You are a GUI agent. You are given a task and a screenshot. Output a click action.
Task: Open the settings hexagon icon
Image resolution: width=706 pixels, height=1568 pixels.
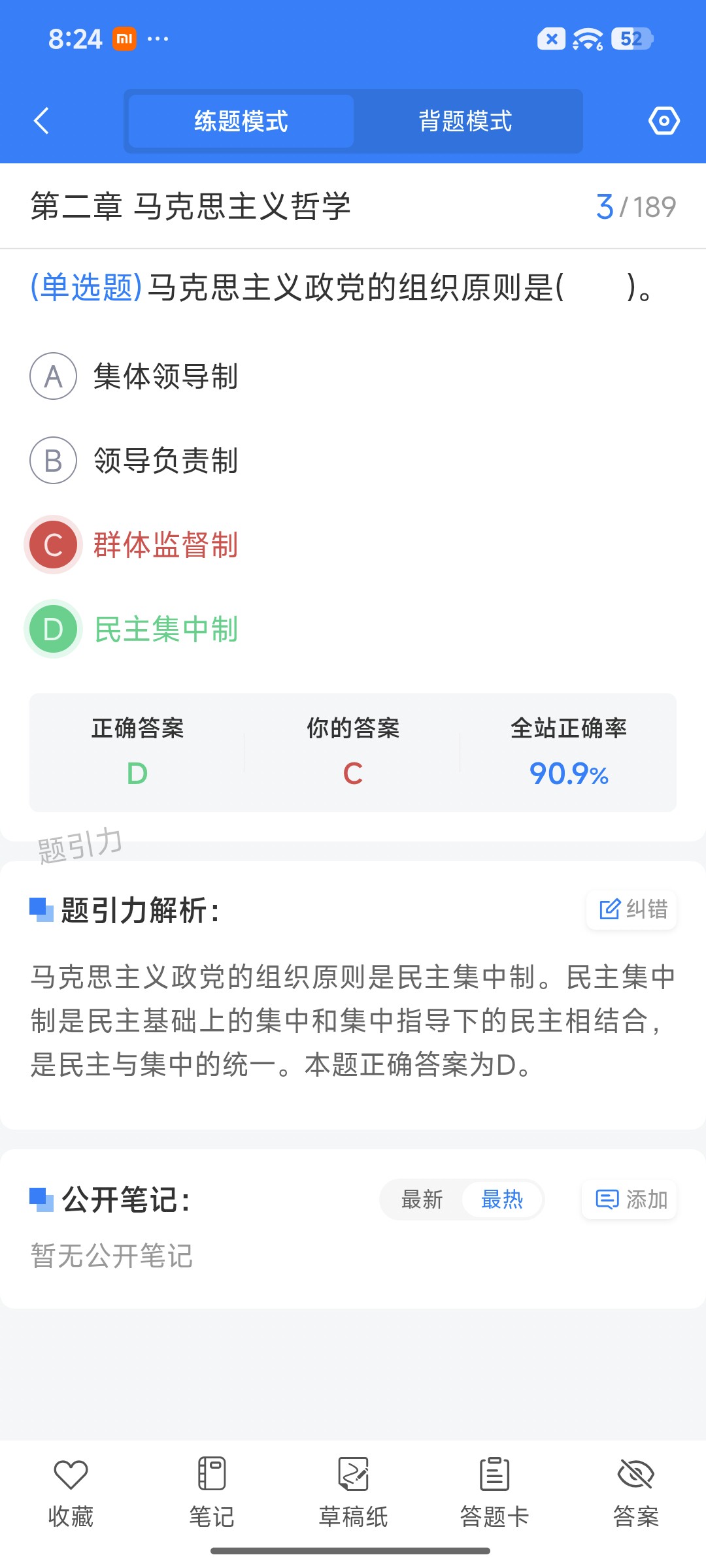[x=664, y=121]
